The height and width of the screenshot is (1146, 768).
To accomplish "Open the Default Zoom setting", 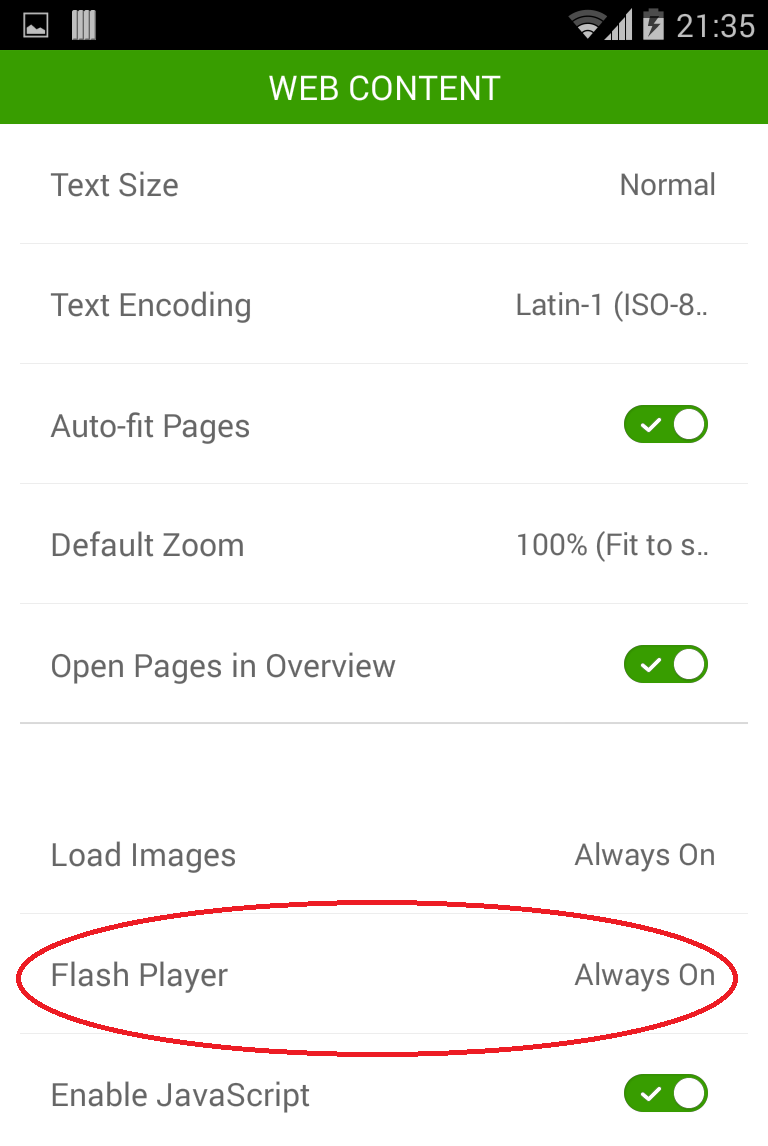I will (x=384, y=545).
